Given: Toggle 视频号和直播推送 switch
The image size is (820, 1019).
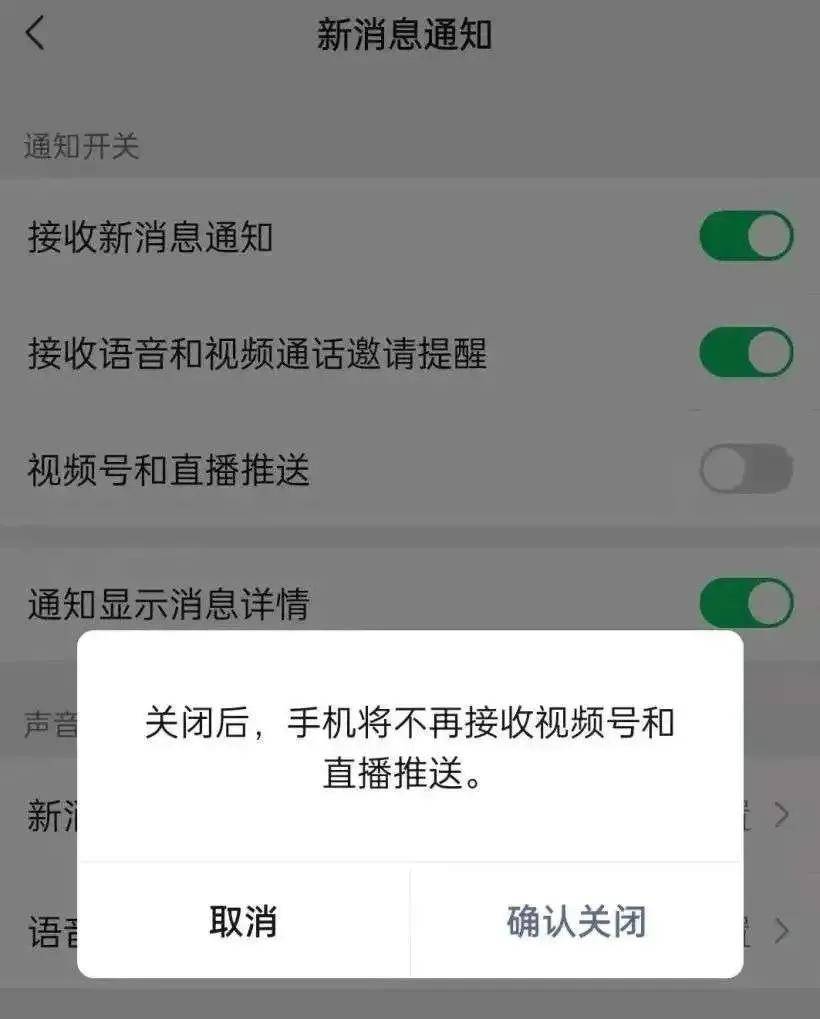Looking at the screenshot, I should (x=745, y=469).
